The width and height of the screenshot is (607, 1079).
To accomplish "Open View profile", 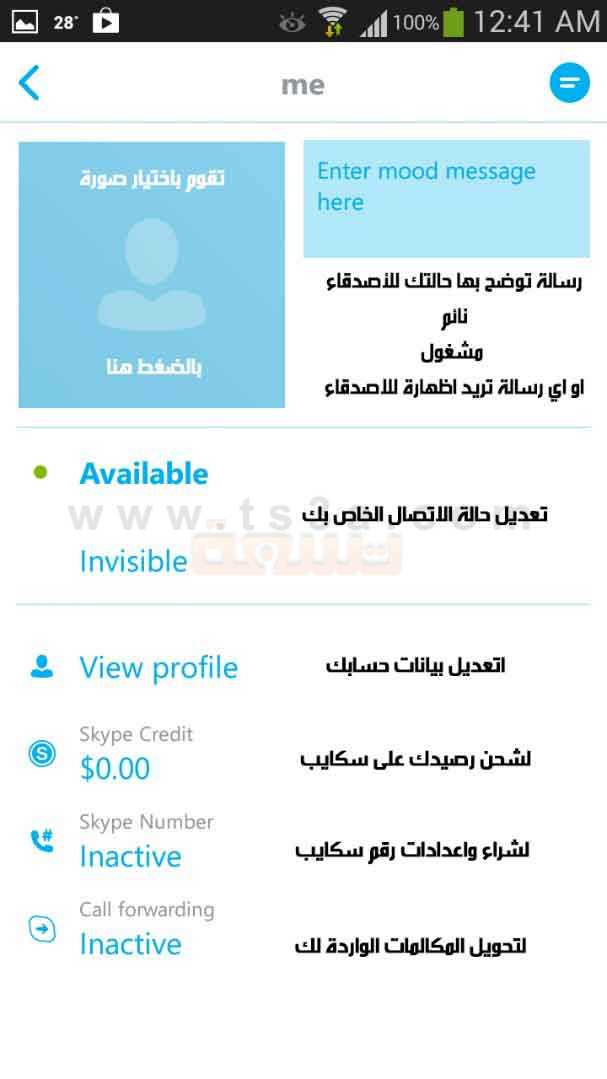I will coord(159,667).
